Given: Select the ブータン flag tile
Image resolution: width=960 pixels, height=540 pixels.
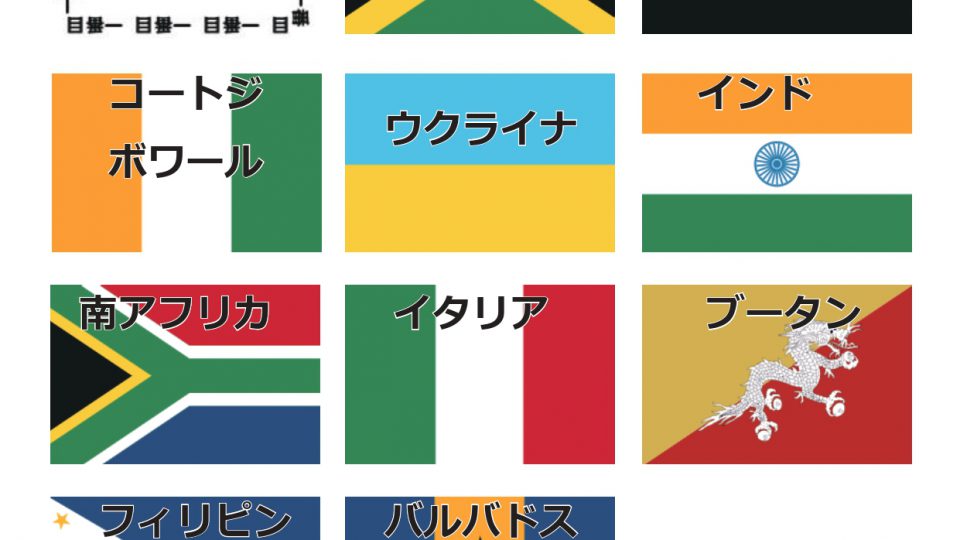Looking at the screenshot, I should [x=776, y=374].
